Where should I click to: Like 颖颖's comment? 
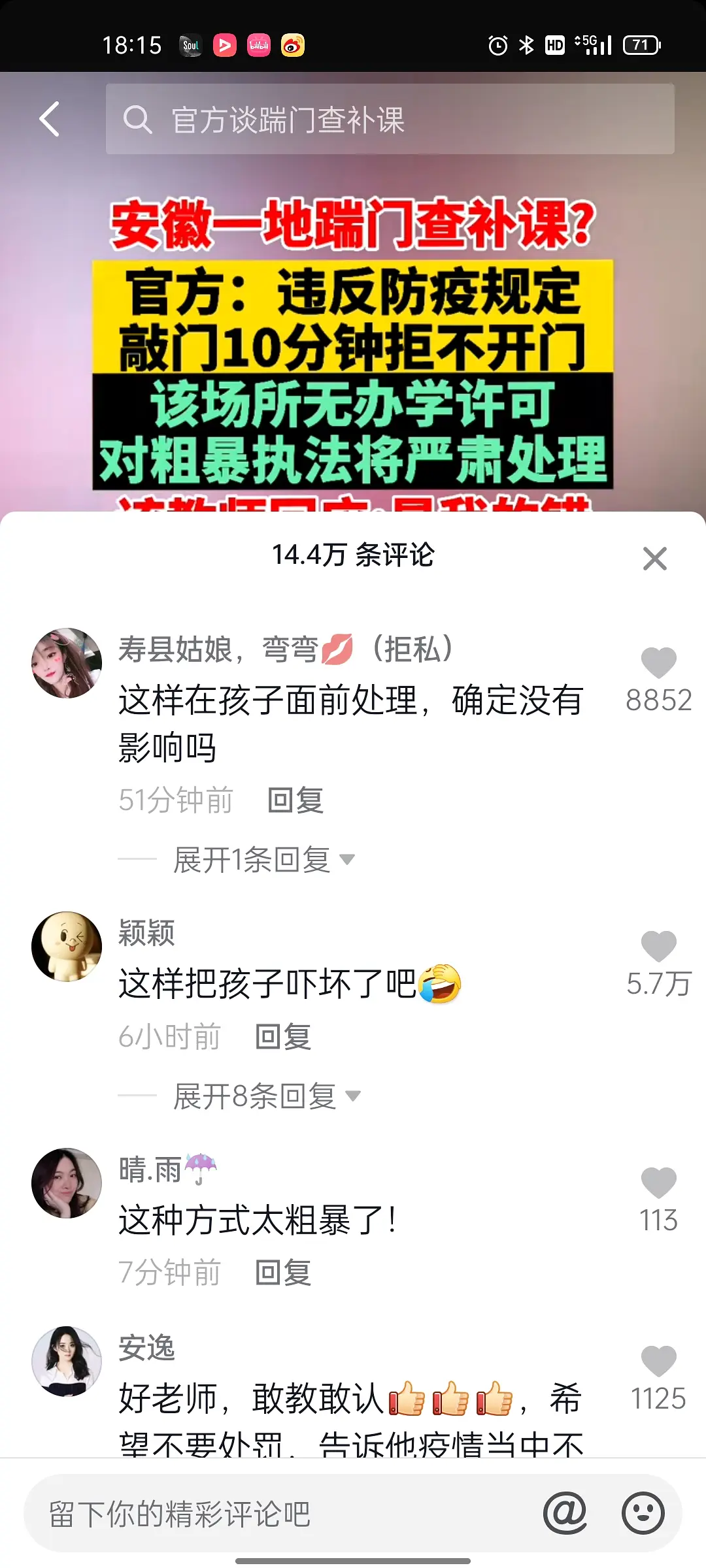click(658, 947)
